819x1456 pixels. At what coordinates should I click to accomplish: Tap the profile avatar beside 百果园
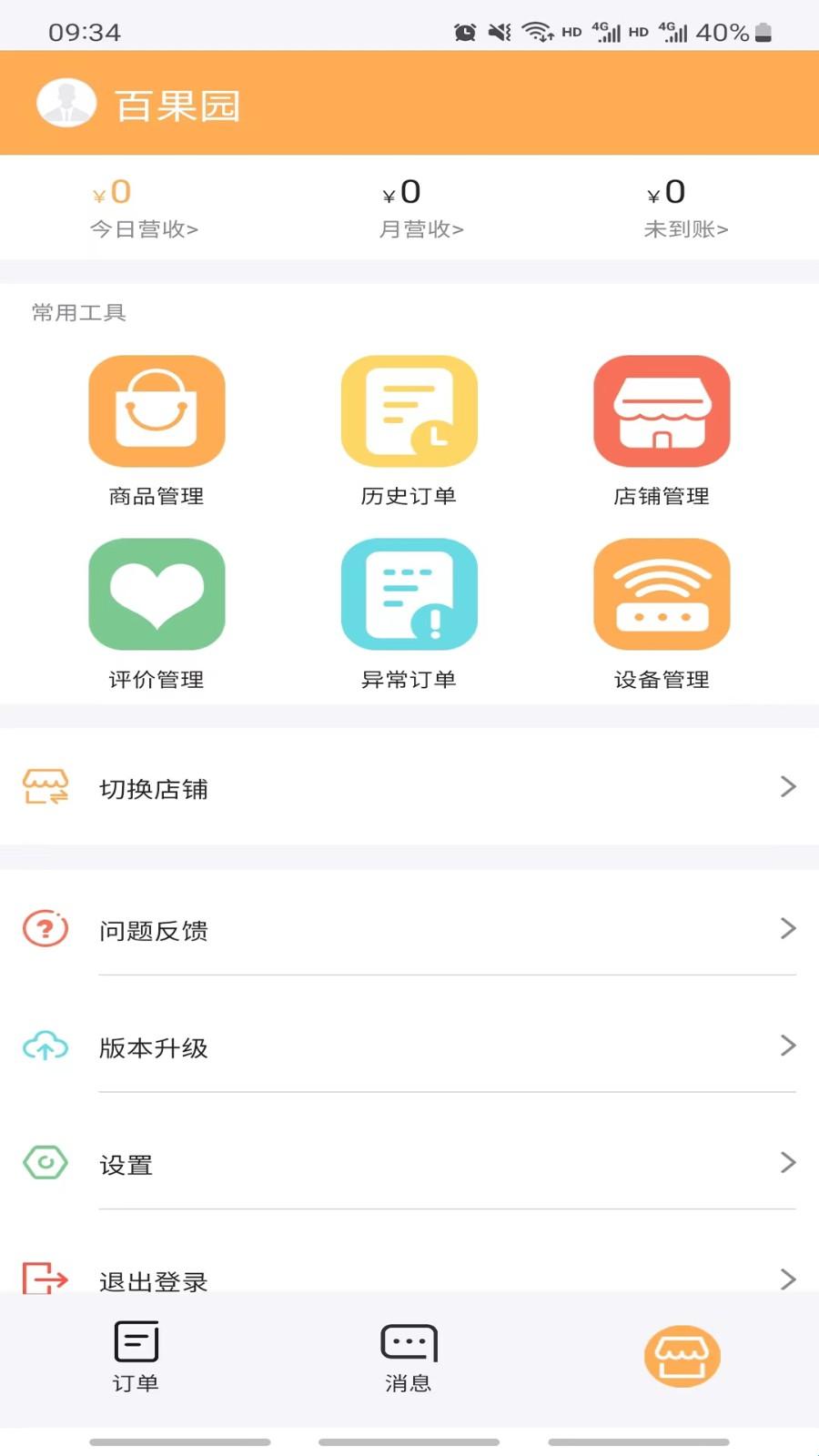click(x=66, y=103)
